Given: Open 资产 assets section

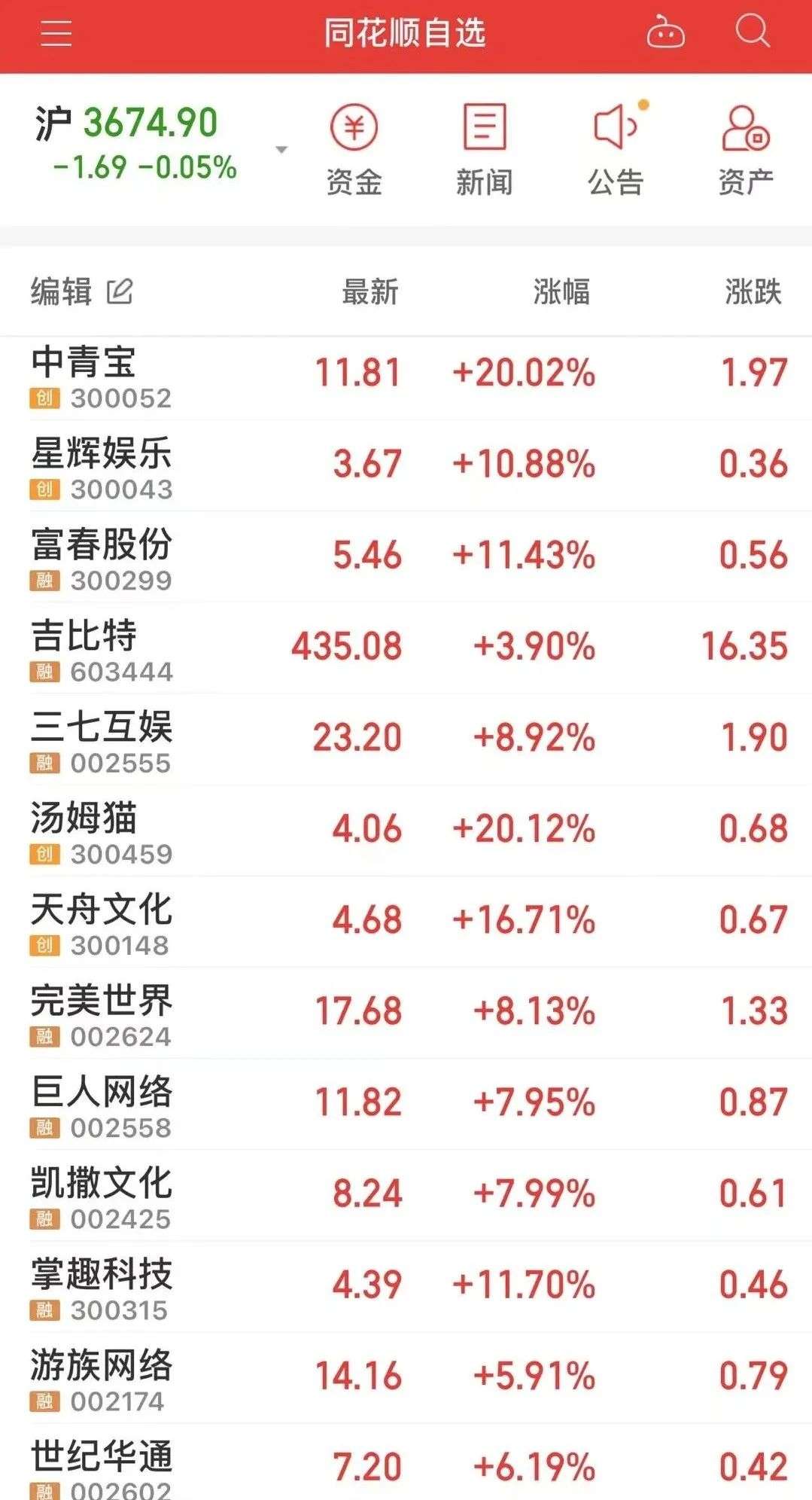Looking at the screenshot, I should click(745, 150).
